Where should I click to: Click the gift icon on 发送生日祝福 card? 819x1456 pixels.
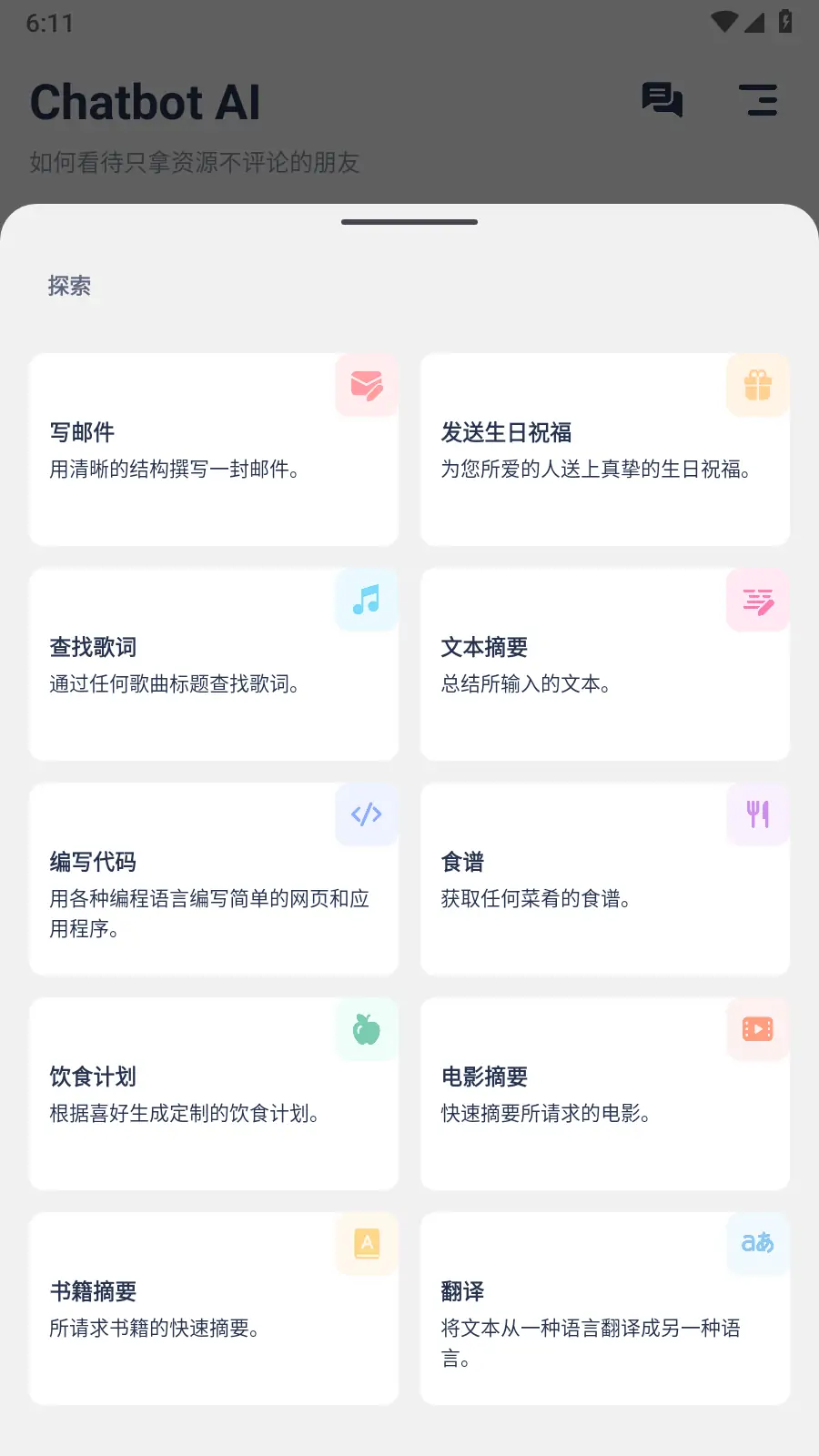click(757, 386)
